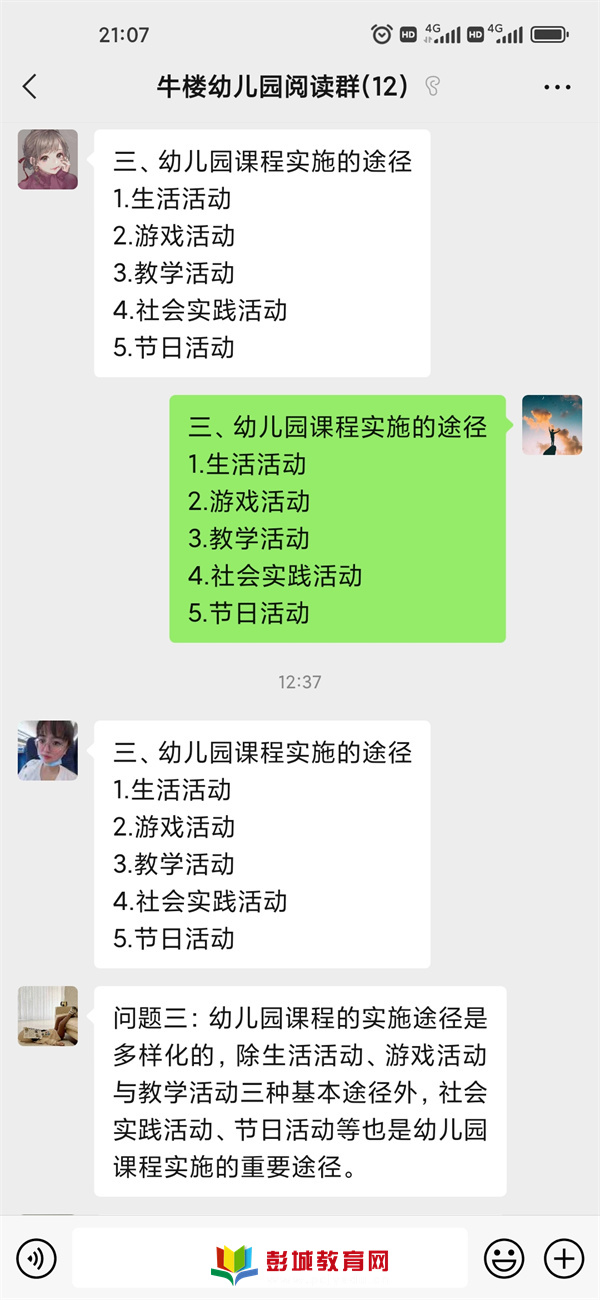Image resolution: width=600 pixels, height=1300 pixels.
Task: Switch to voice message input
Action: [37, 1257]
